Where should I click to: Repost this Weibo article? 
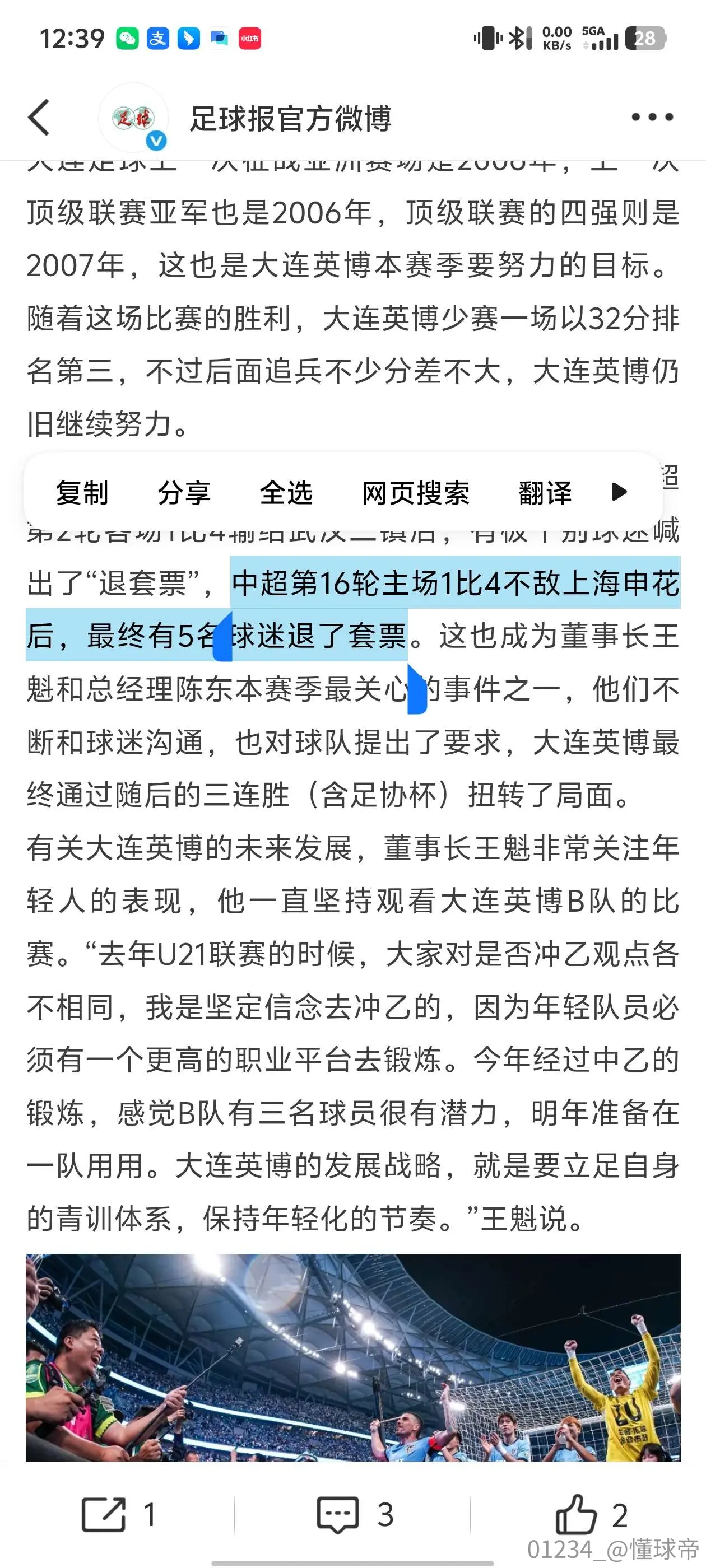(x=118, y=1514)
